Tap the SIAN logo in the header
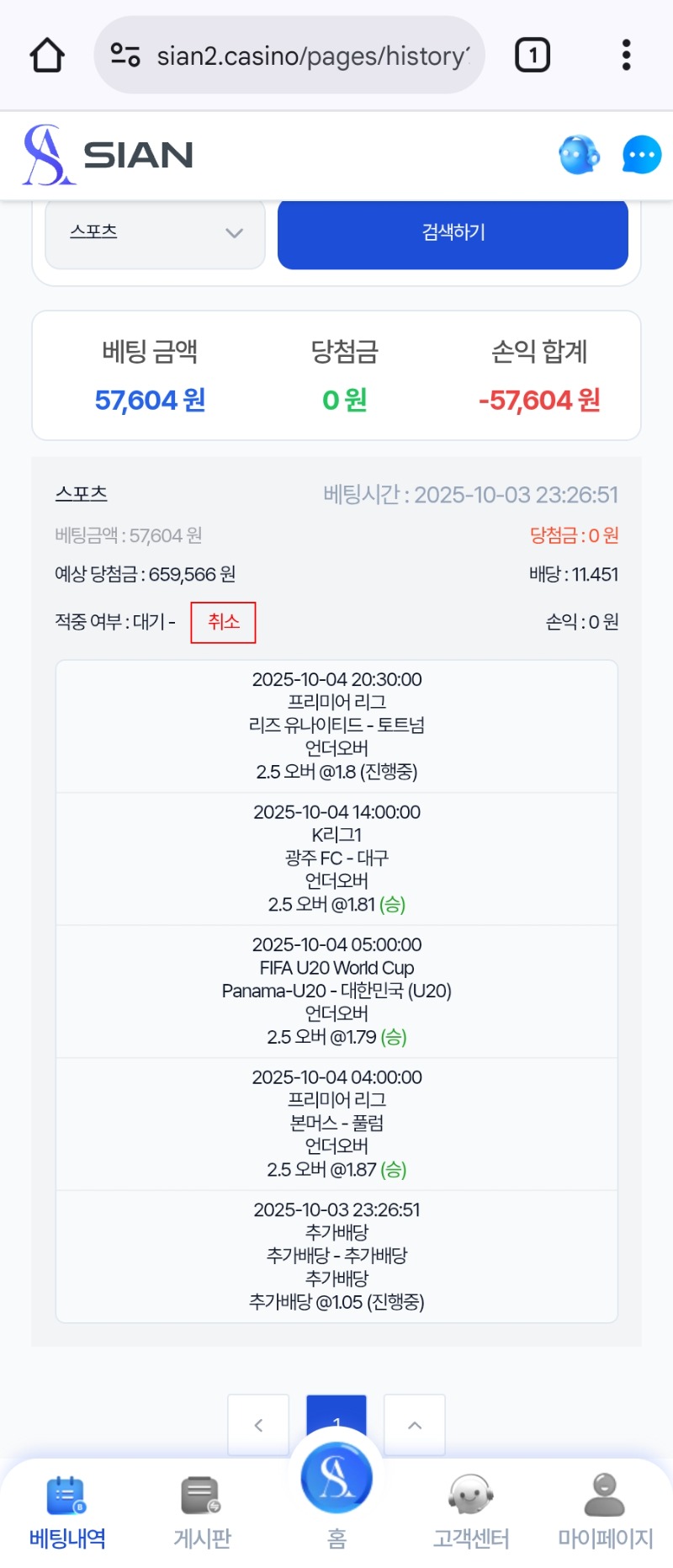 pyautogui.click(x=108, y=155)
